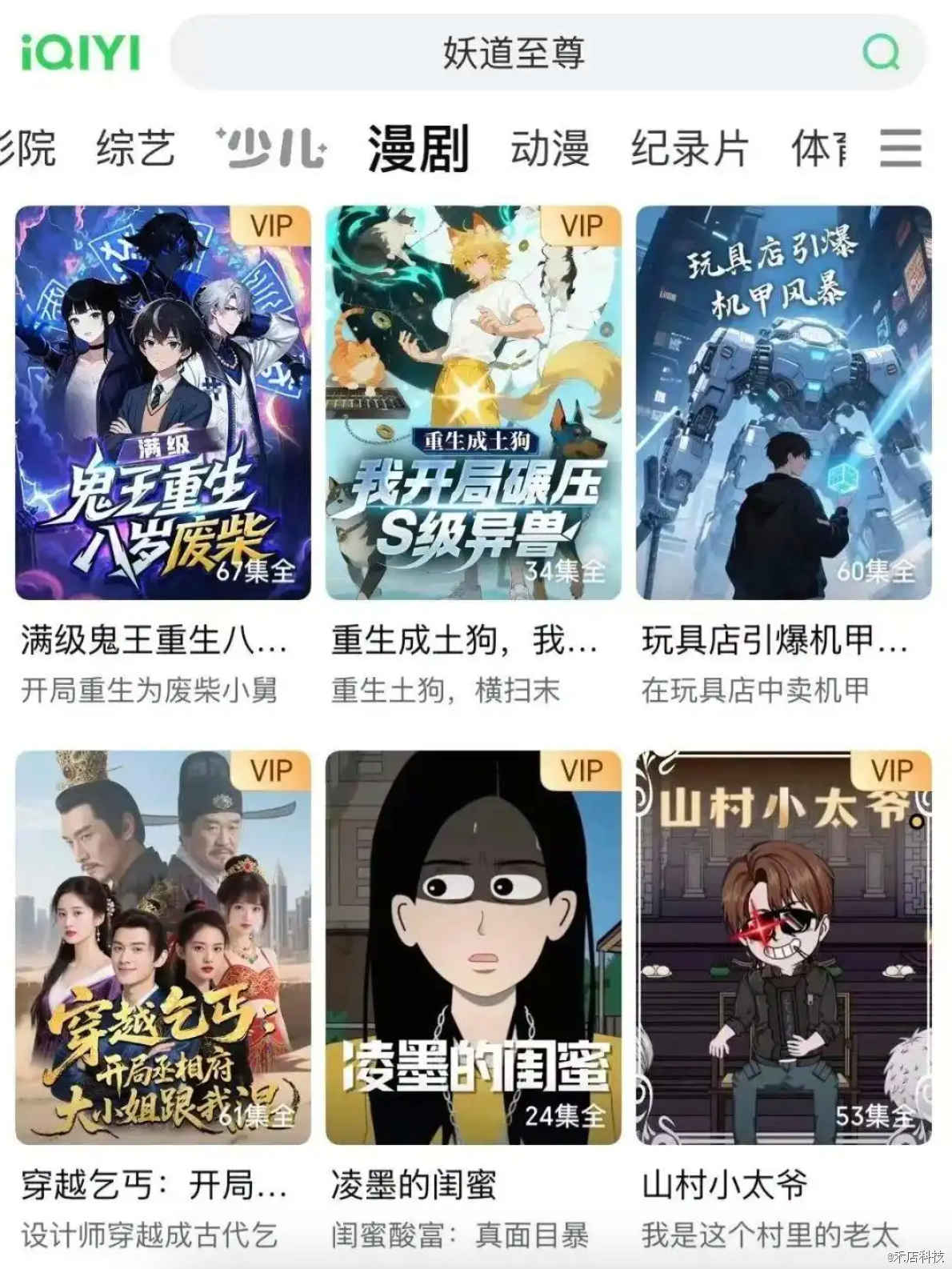The image size is (952, 1269).
Task: Open the channel list menu icon
Action: [900, 149]
